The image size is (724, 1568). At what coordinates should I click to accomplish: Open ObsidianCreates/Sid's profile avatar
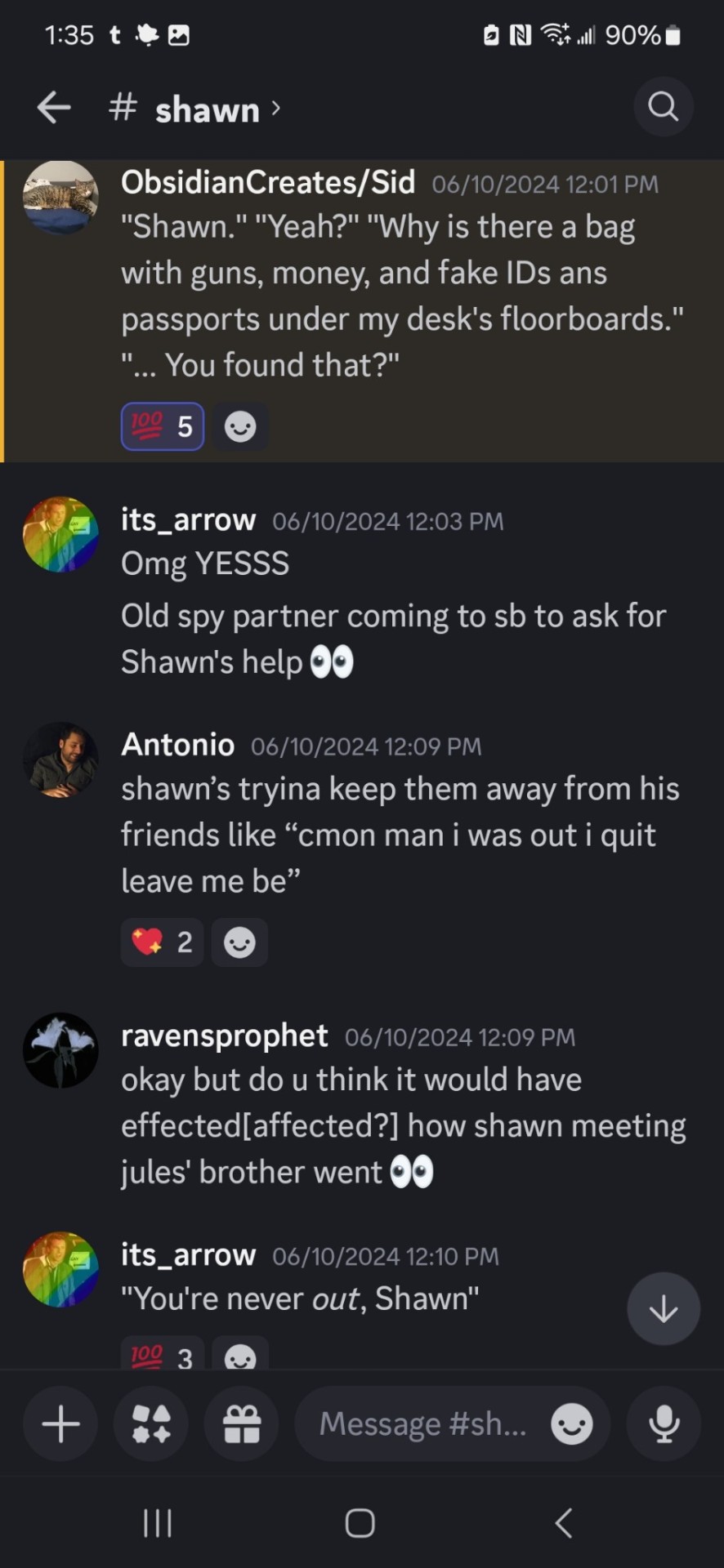pos(60,198)
